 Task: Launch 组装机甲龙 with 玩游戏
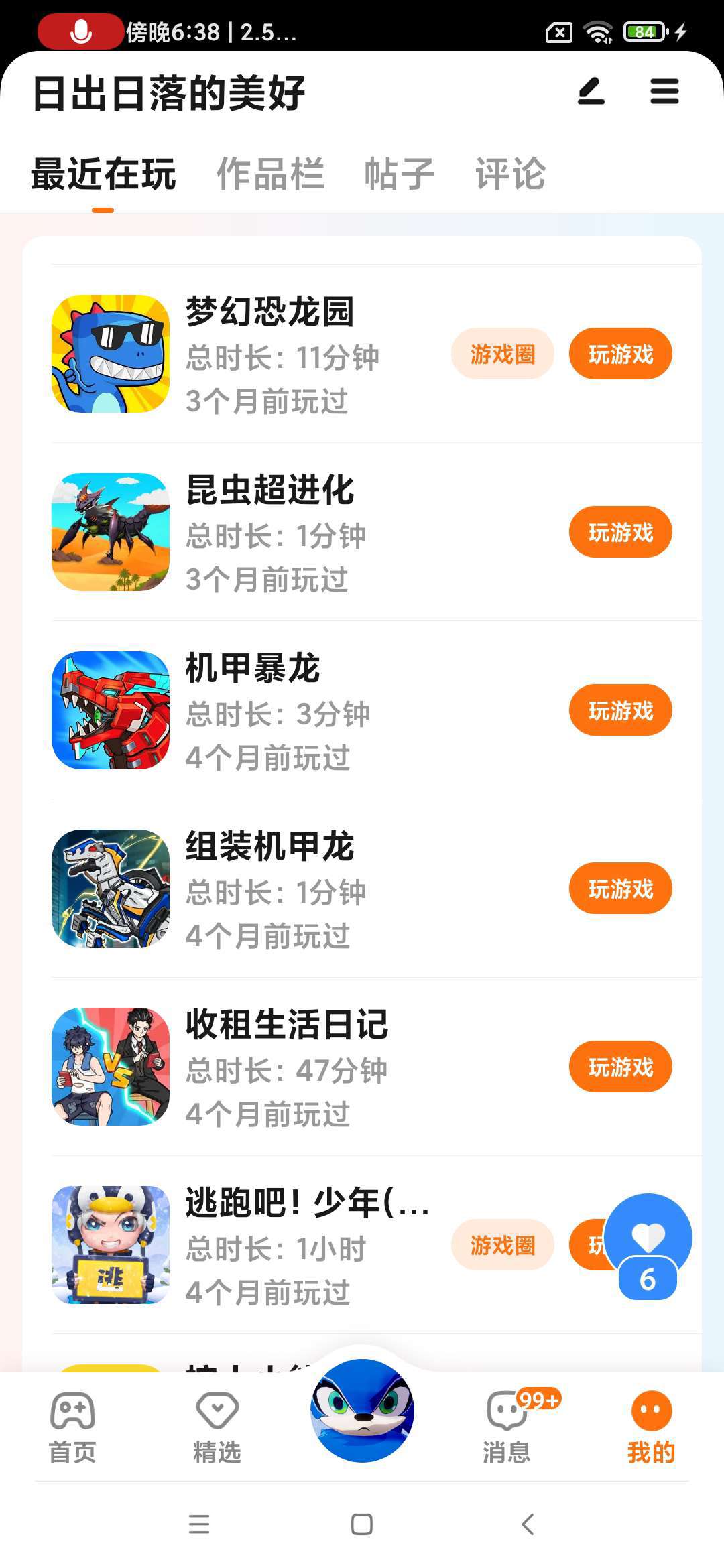coord(620,889)
